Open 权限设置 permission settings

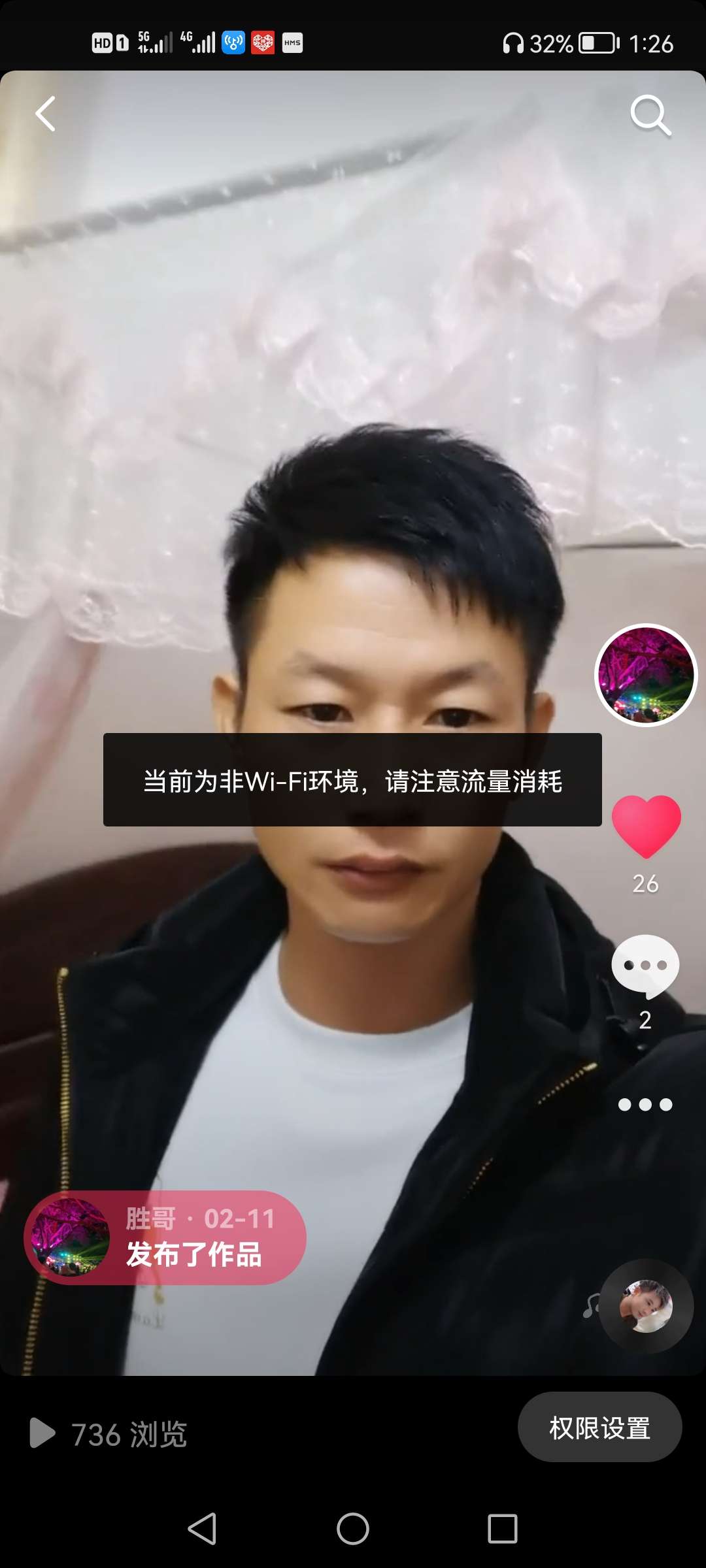(x=599, y=1428)
